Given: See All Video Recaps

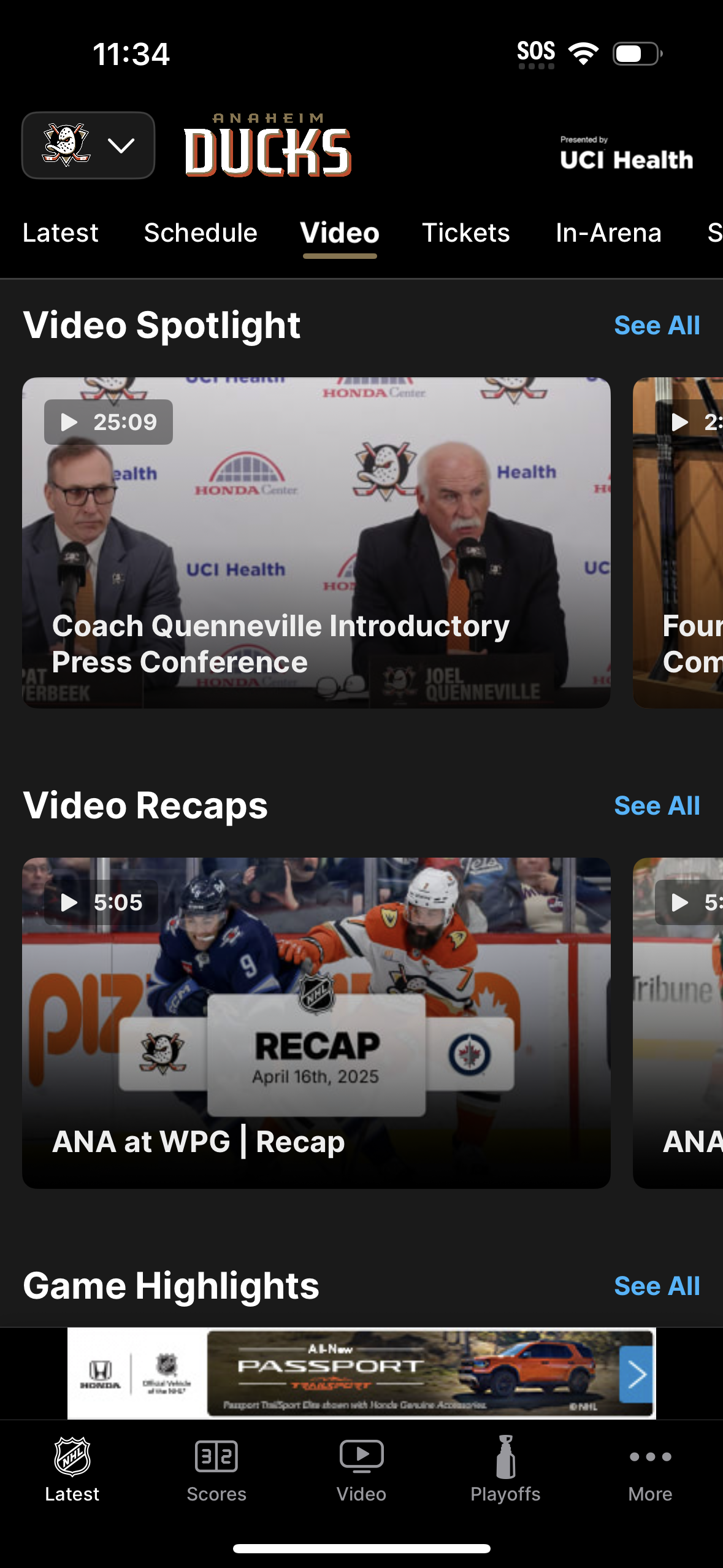Looking at the screenshot, I should click(657, 806).
